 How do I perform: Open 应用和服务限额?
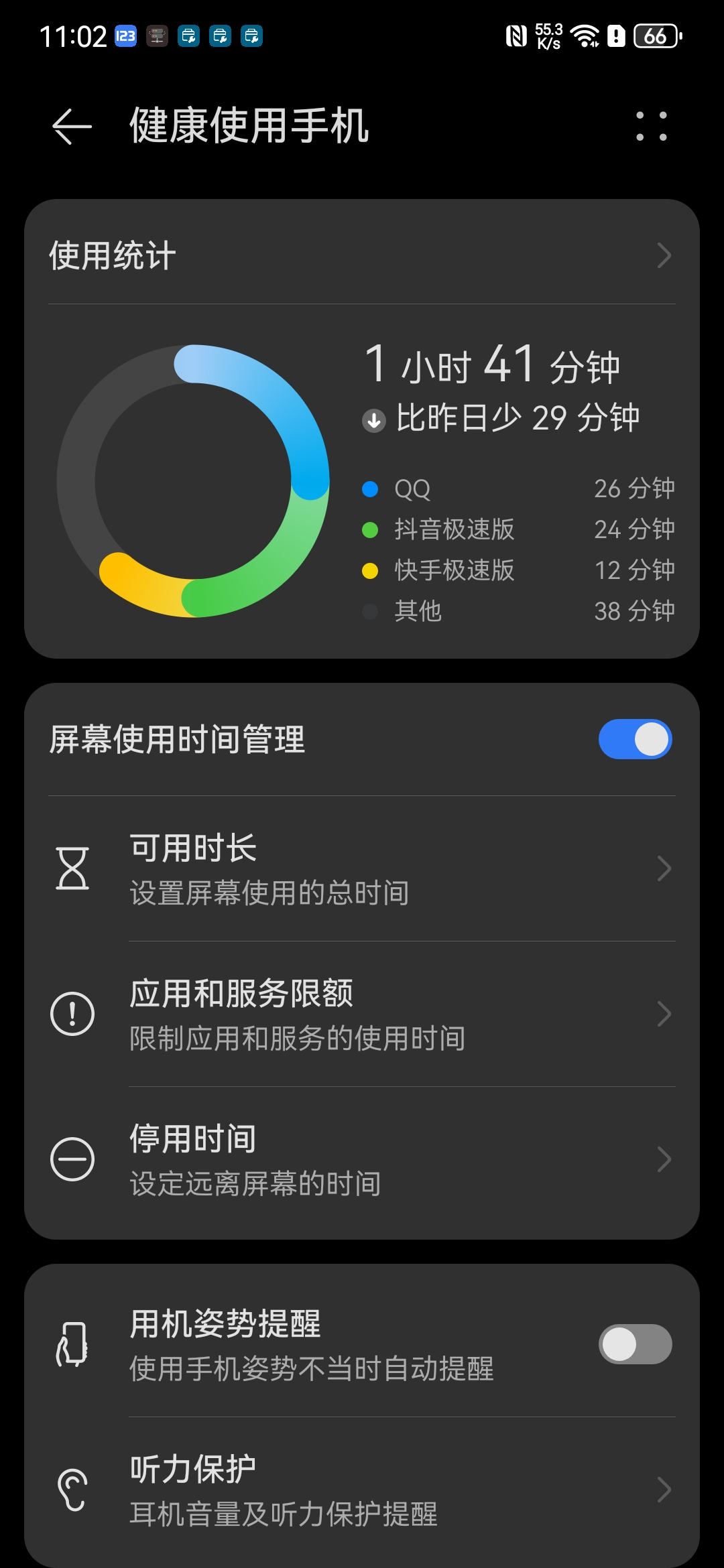point(362,1015)
